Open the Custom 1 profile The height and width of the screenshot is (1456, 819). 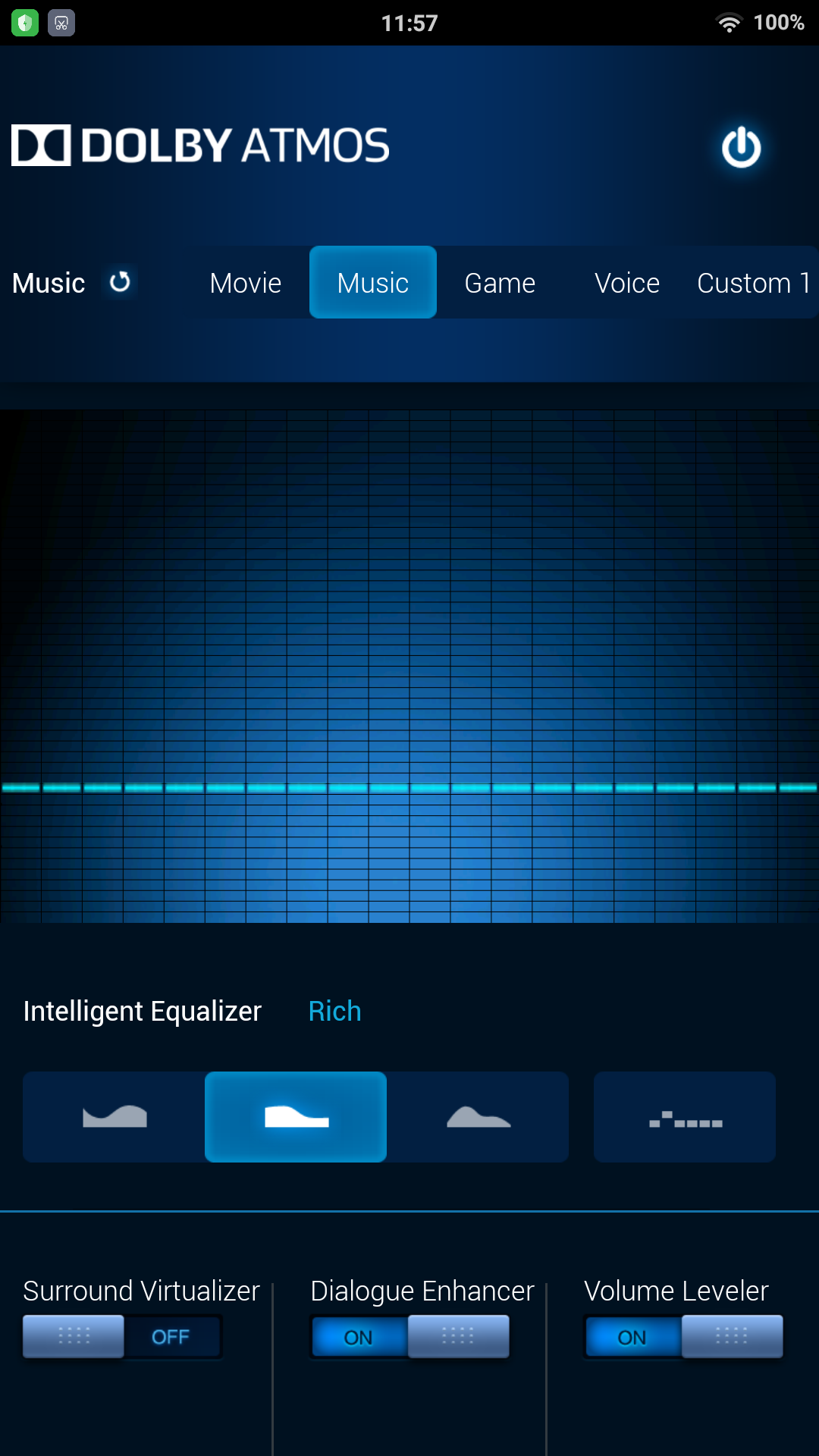point(752,283)
